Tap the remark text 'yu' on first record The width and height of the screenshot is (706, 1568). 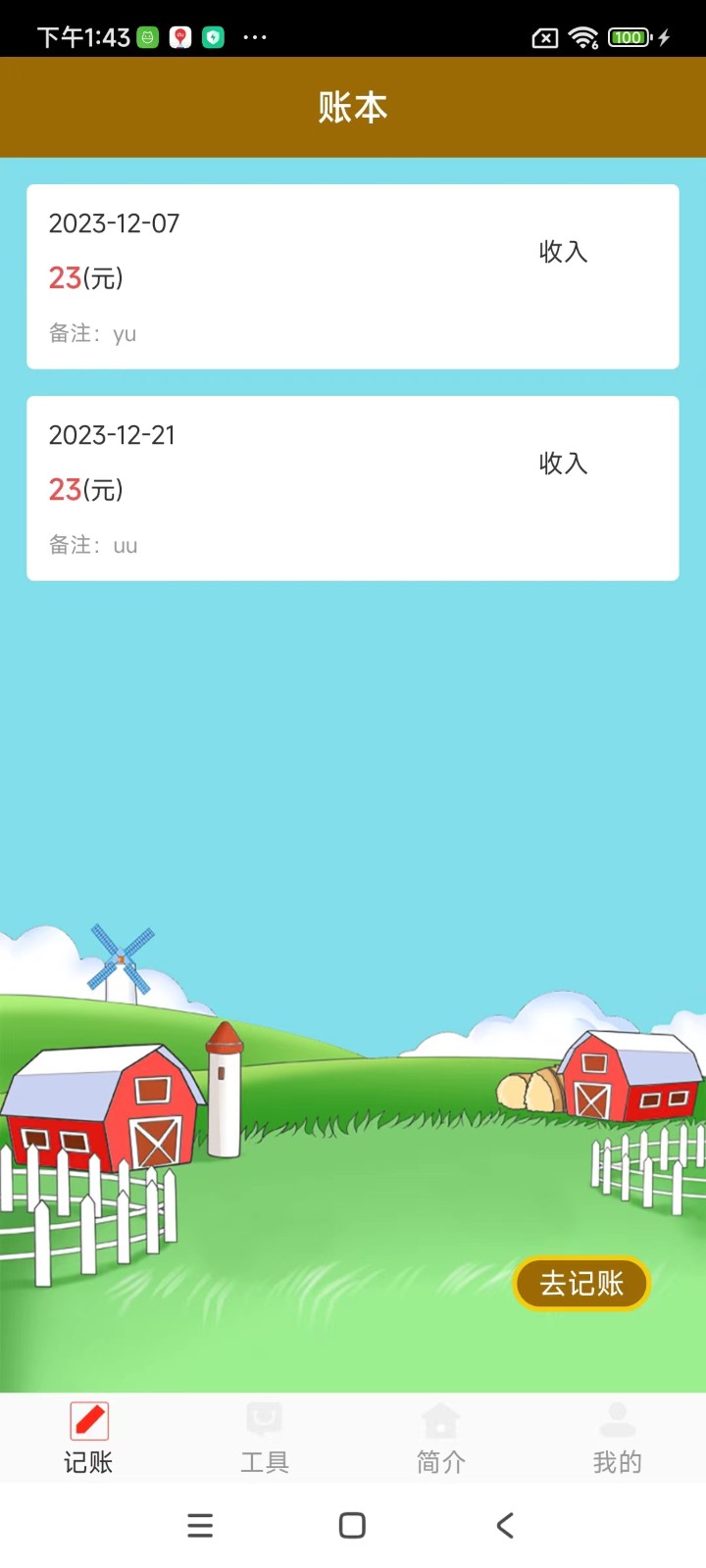pos(124,333)
